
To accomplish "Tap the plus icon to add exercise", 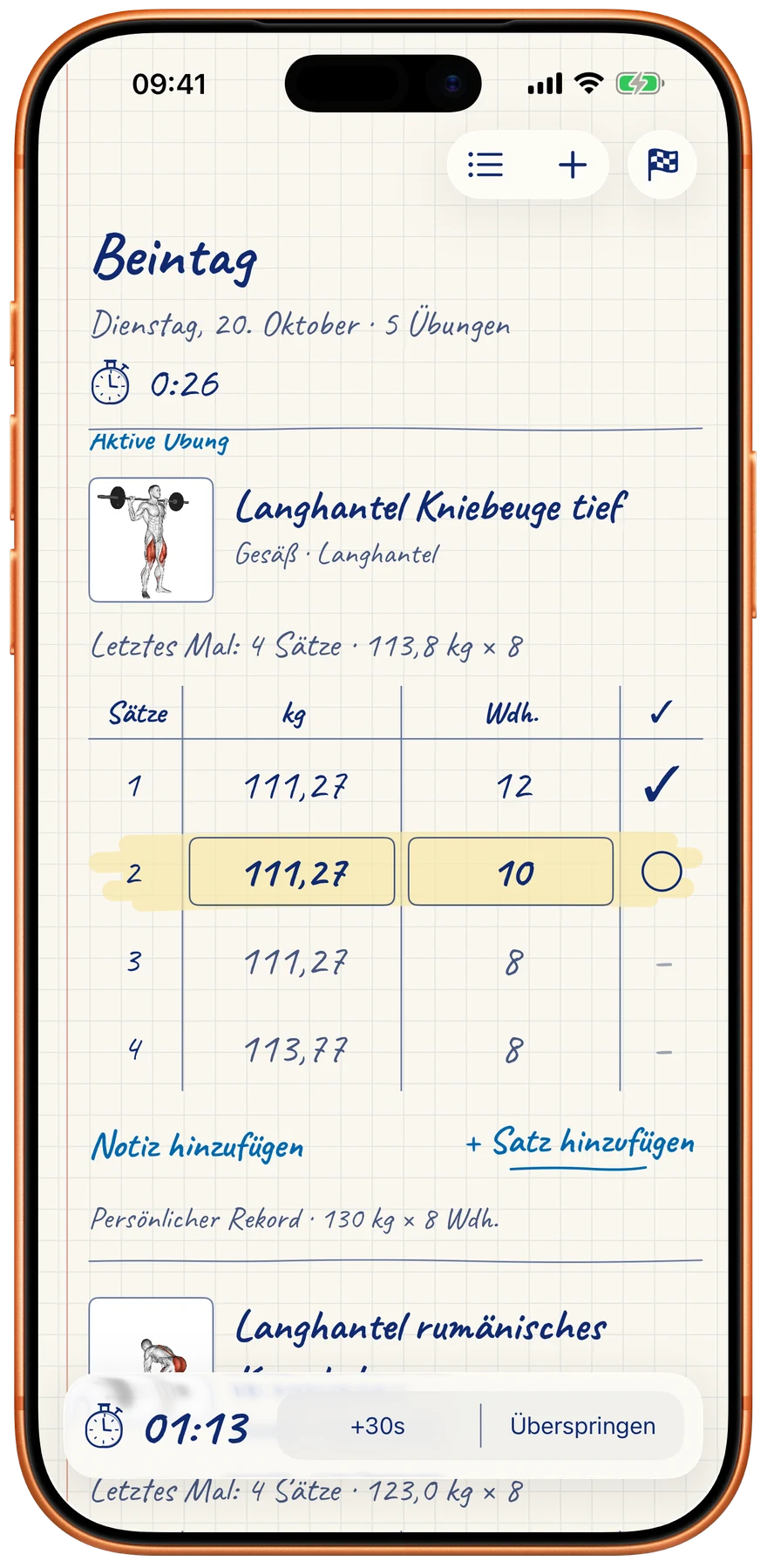I will (x=573, y=165).
